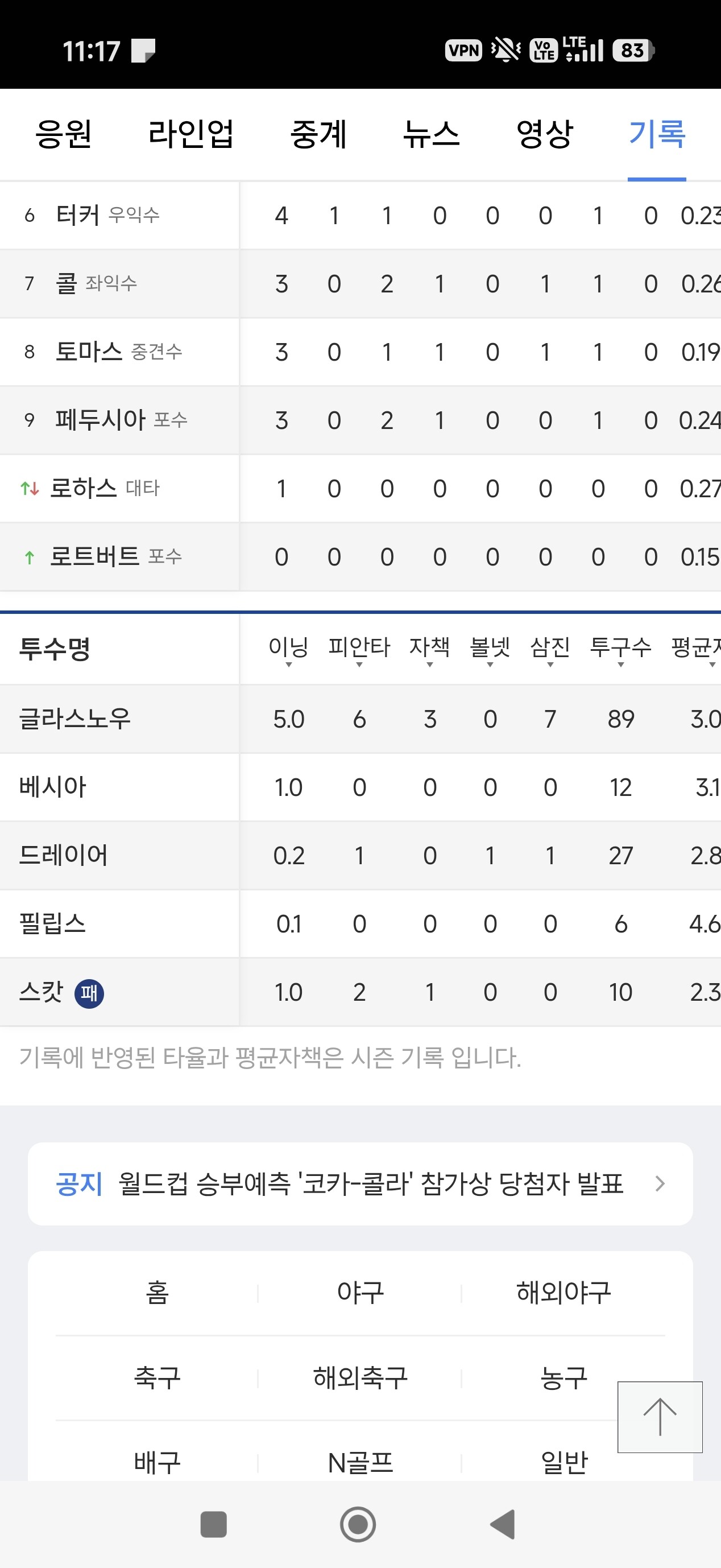Viewport: 721px width, 1568px height.
Task: Open the 라인업 tab
Action: [190, 134]
